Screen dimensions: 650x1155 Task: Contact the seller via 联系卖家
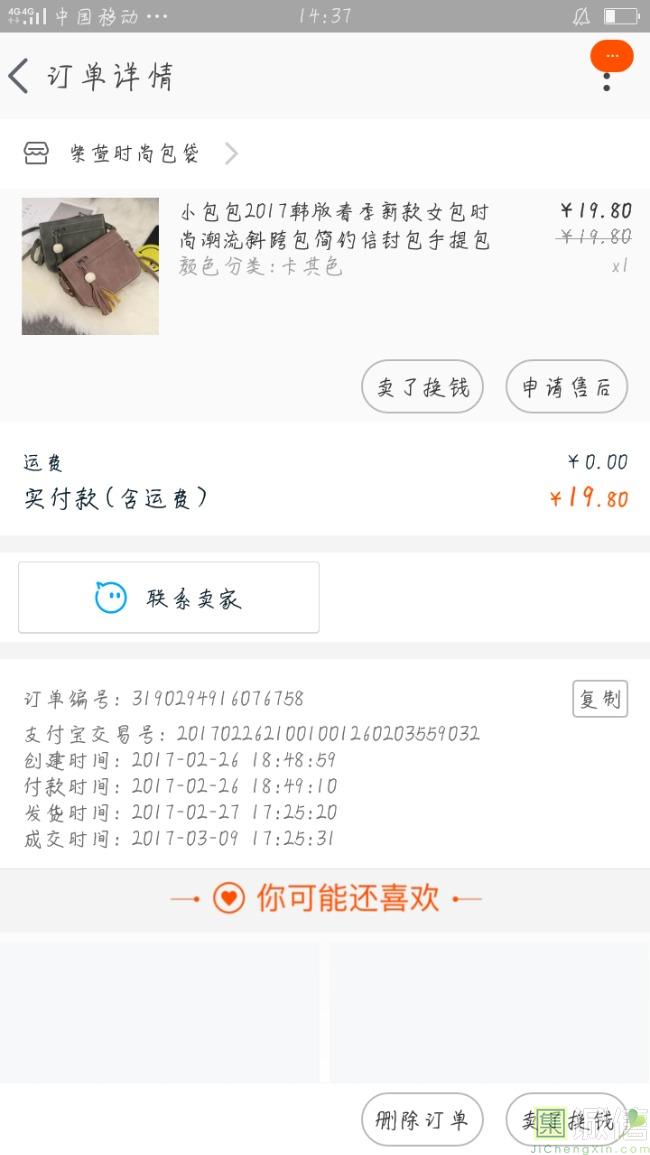[x=169, y=598]
